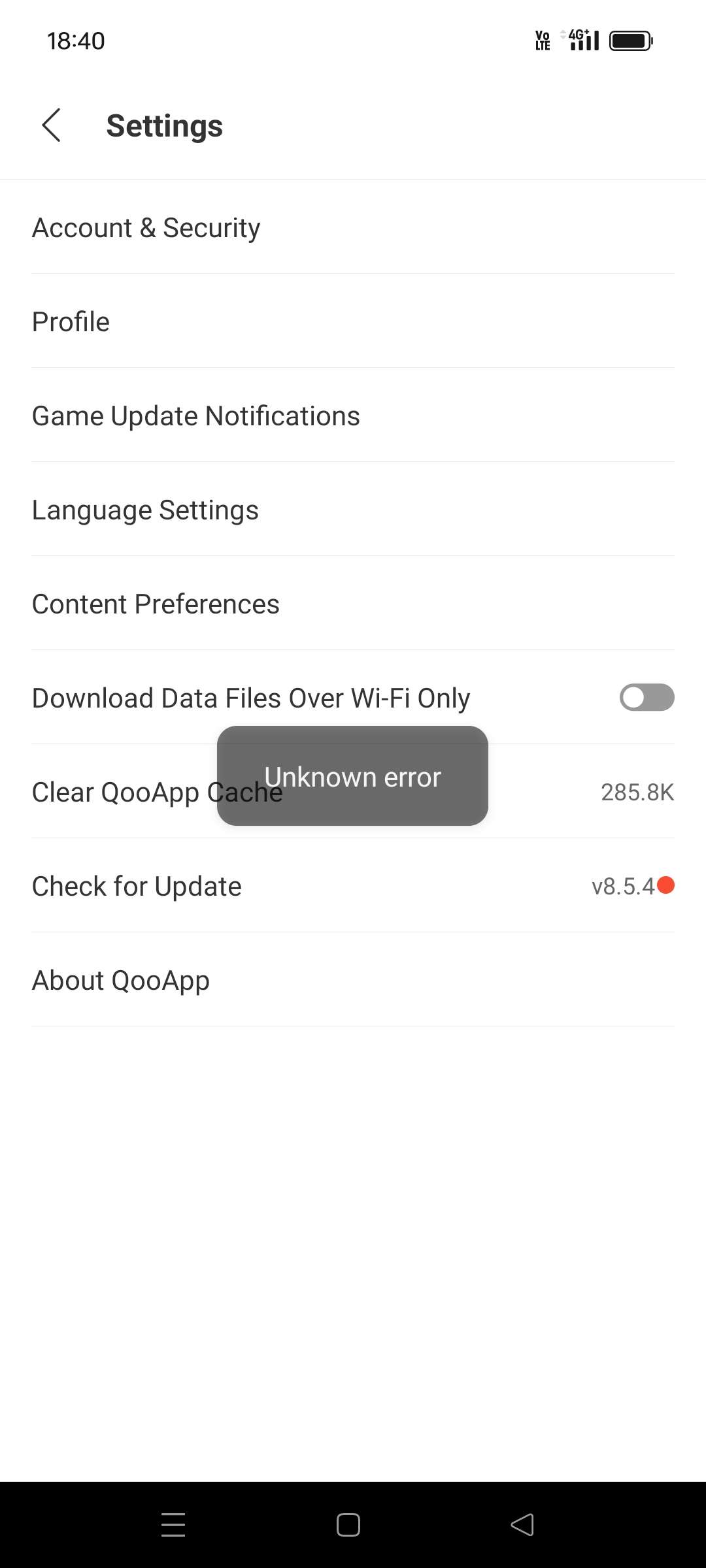Tap the system home button
Image resolution: width=706 pixels, height=1568 pixels.
(x=348, y=1525)
